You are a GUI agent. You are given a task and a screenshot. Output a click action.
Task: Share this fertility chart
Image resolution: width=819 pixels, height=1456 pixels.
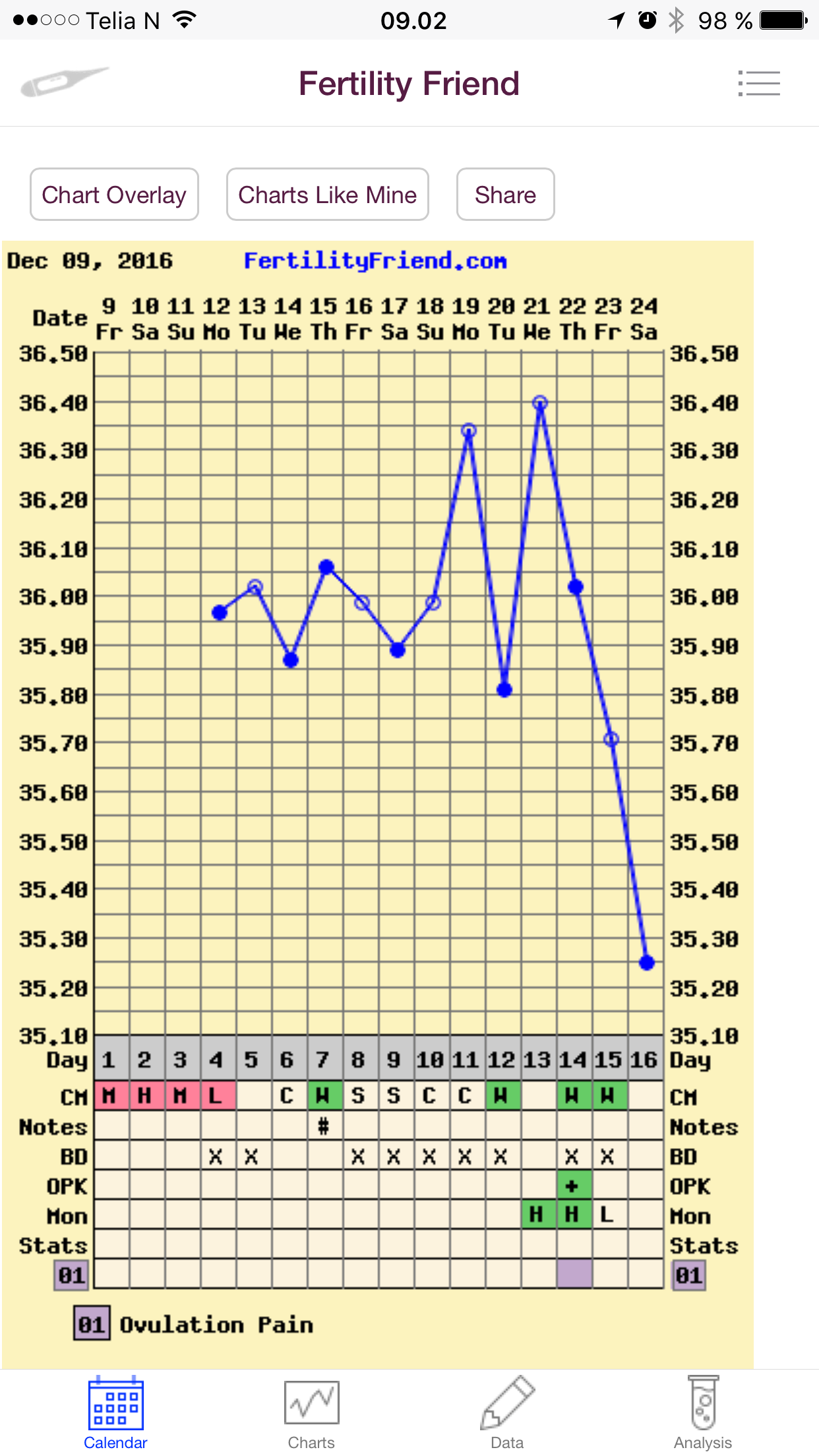pyautogui.click(x=505, y=195)
